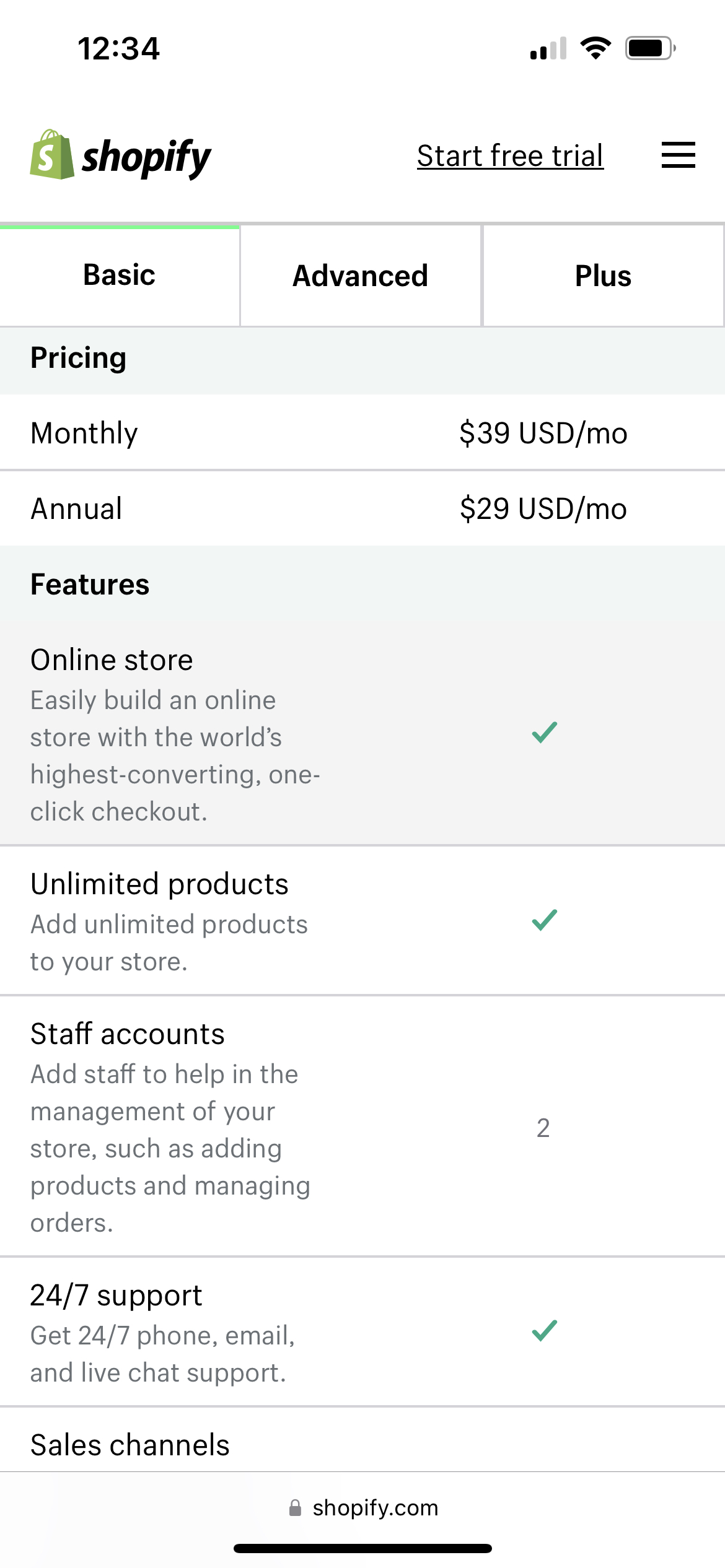The image size is (725, 1568).
Task: Click the lock icon beside shopify.com
Action: [296, 1508]
